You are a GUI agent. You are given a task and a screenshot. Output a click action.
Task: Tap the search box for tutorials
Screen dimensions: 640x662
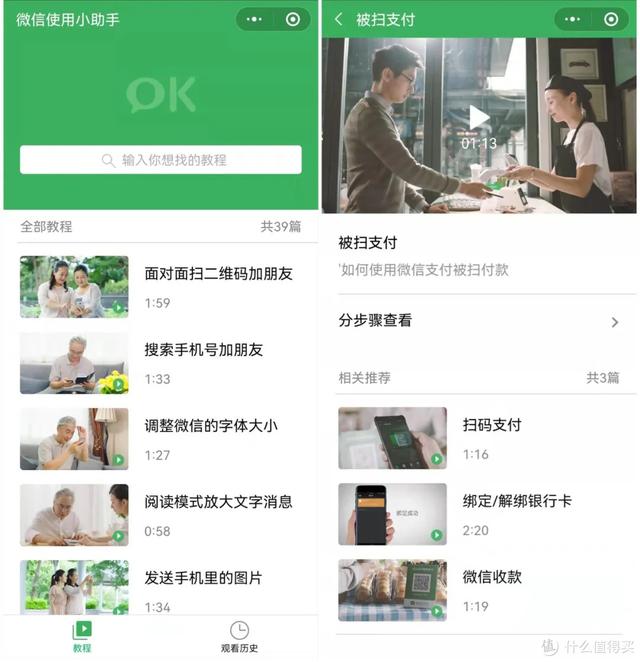160,160
